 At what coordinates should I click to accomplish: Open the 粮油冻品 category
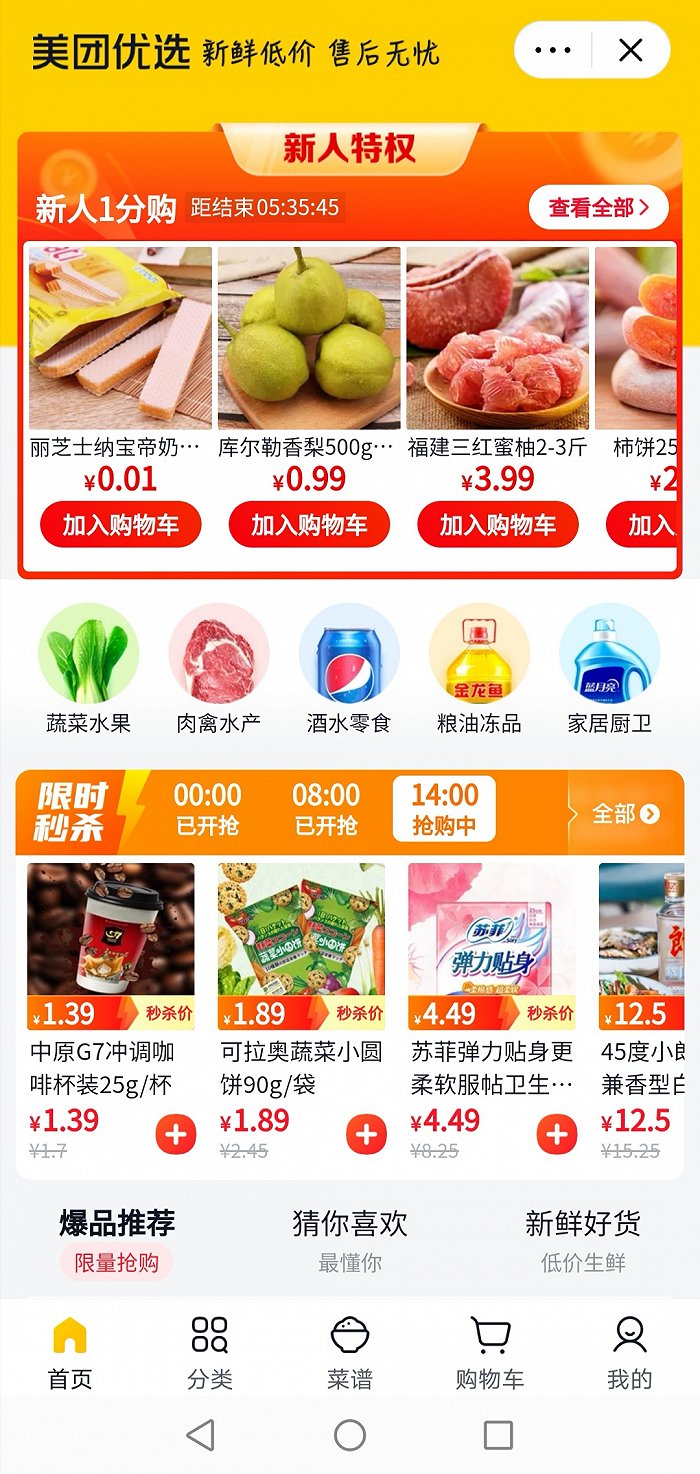(479, 669)
